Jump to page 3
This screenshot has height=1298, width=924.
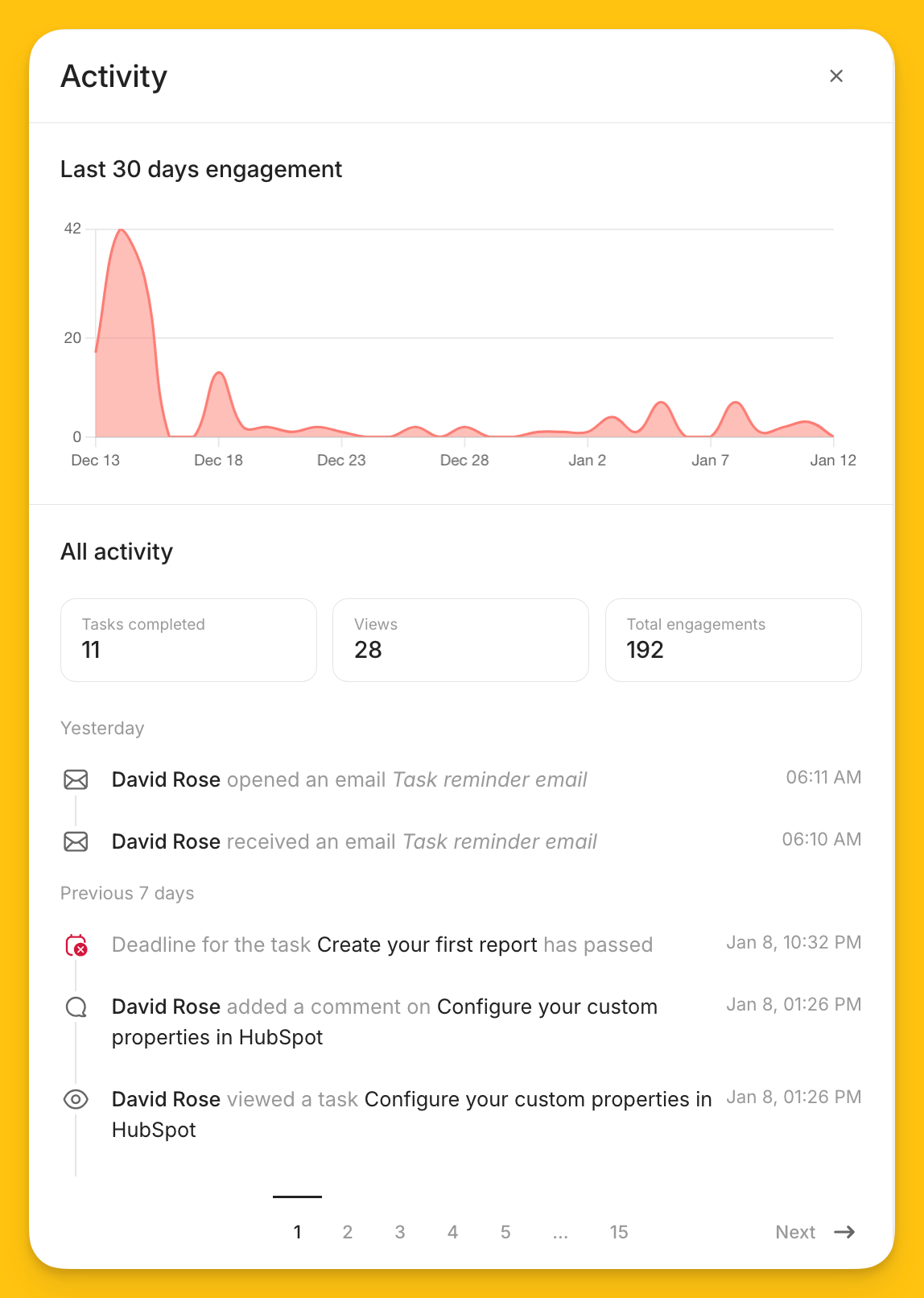(x=400, y=1232)
